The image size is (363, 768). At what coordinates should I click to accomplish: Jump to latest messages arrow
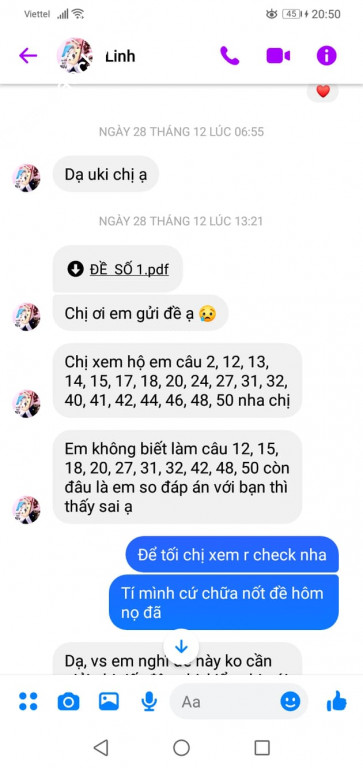pos(181,647)
